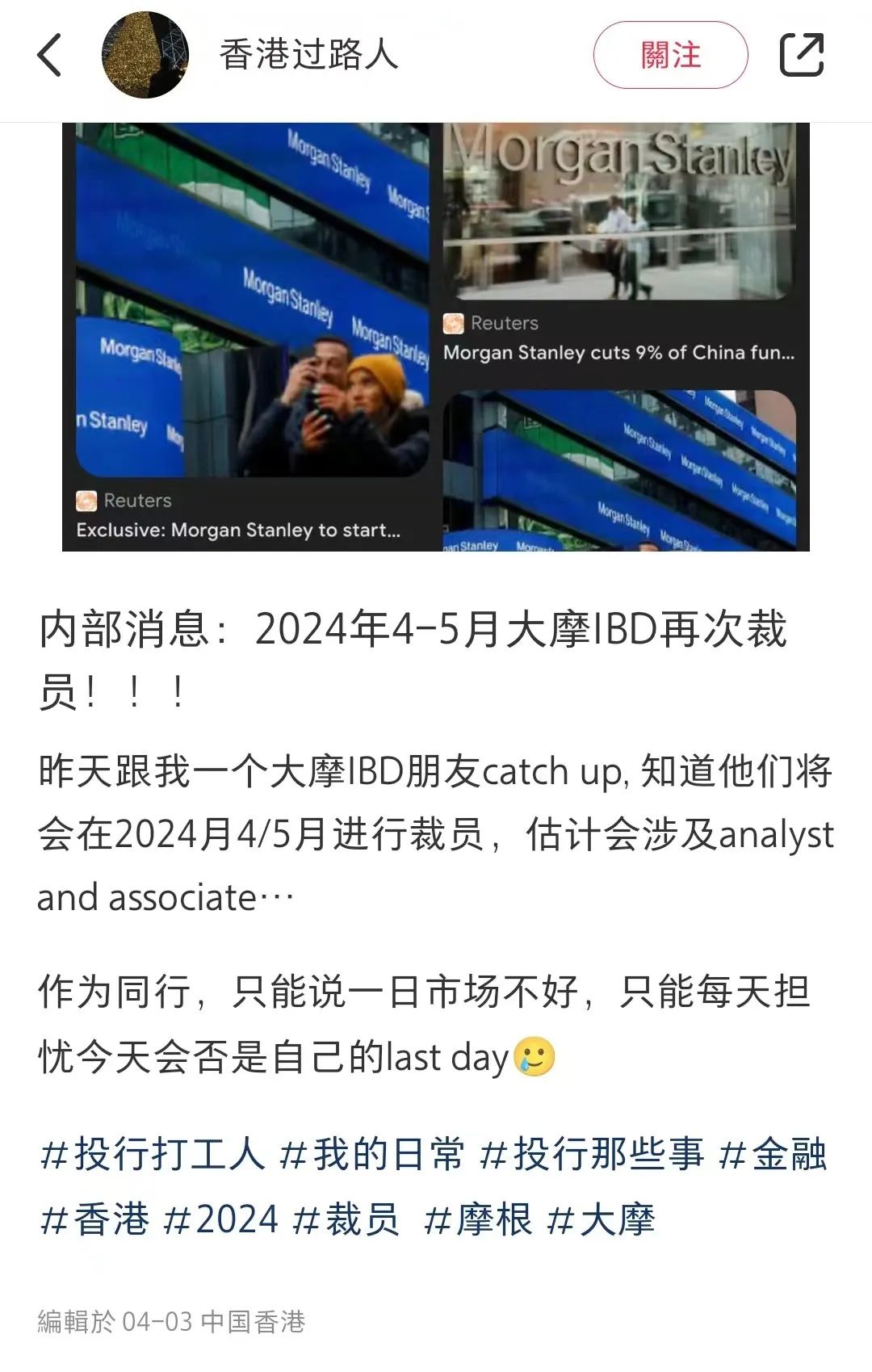Open hashtag #金融
This screenshot has width=872, height=1372.
pyautogui.click(x=772, y=1154)
